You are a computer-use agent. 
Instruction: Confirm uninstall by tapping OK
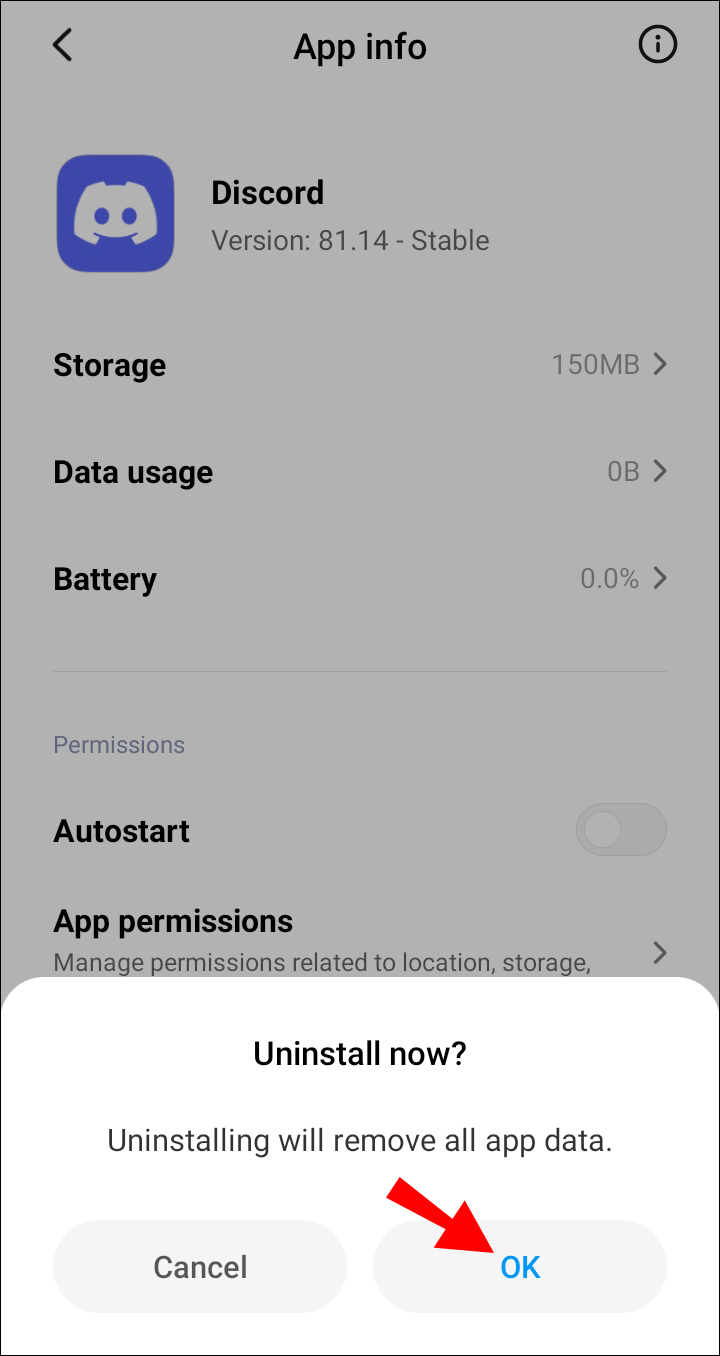[520, 1267]
